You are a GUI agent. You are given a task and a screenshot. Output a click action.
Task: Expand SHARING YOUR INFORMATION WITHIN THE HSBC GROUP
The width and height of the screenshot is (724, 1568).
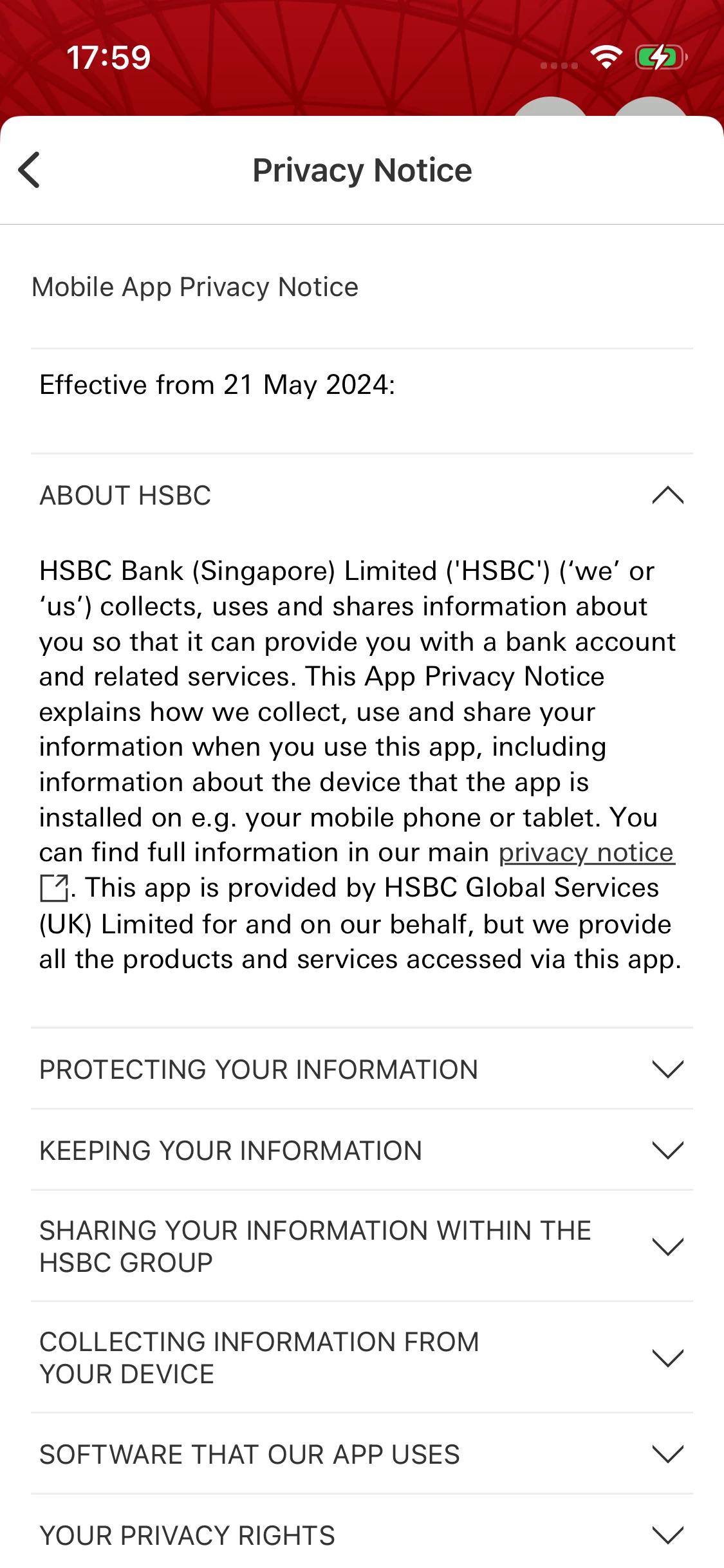667,1247
